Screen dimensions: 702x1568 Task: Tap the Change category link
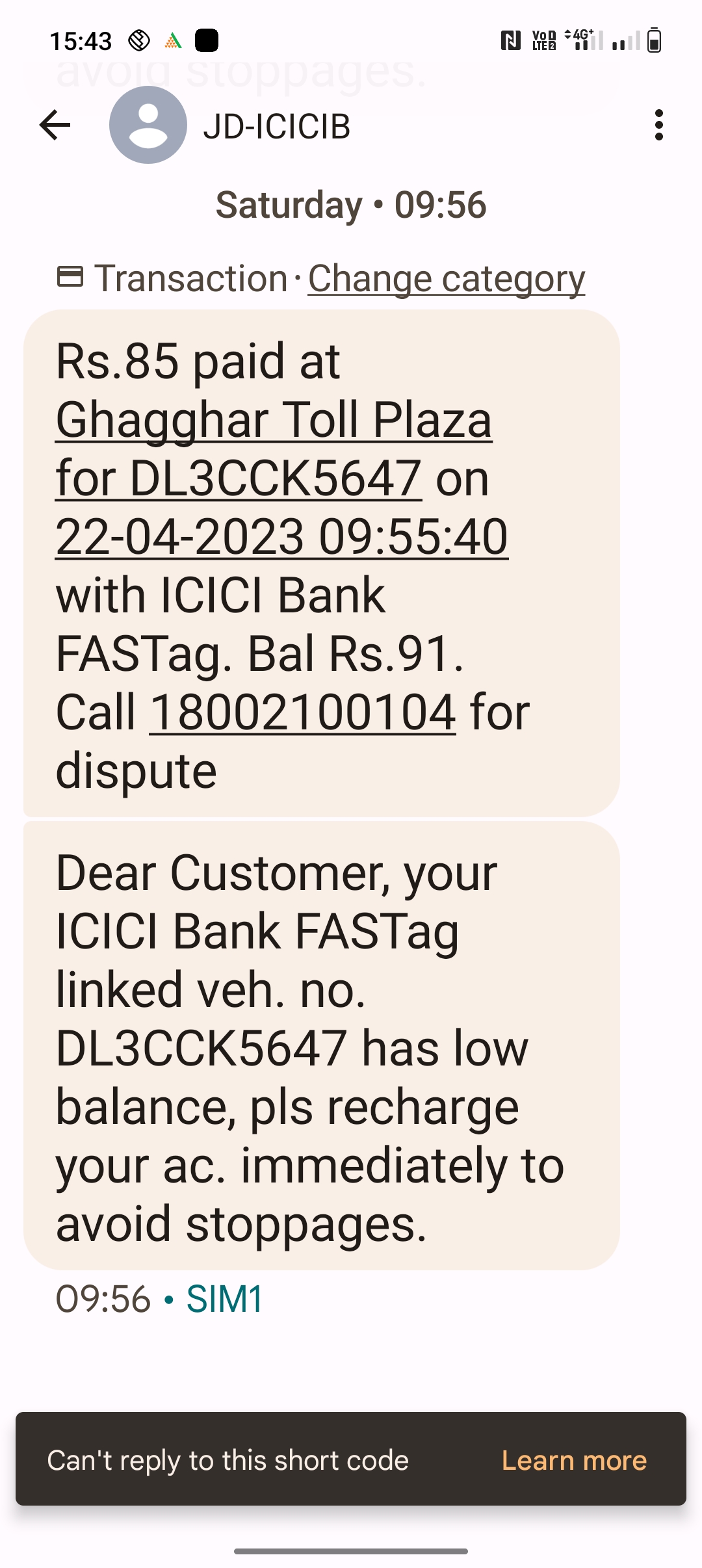(447, 279)
